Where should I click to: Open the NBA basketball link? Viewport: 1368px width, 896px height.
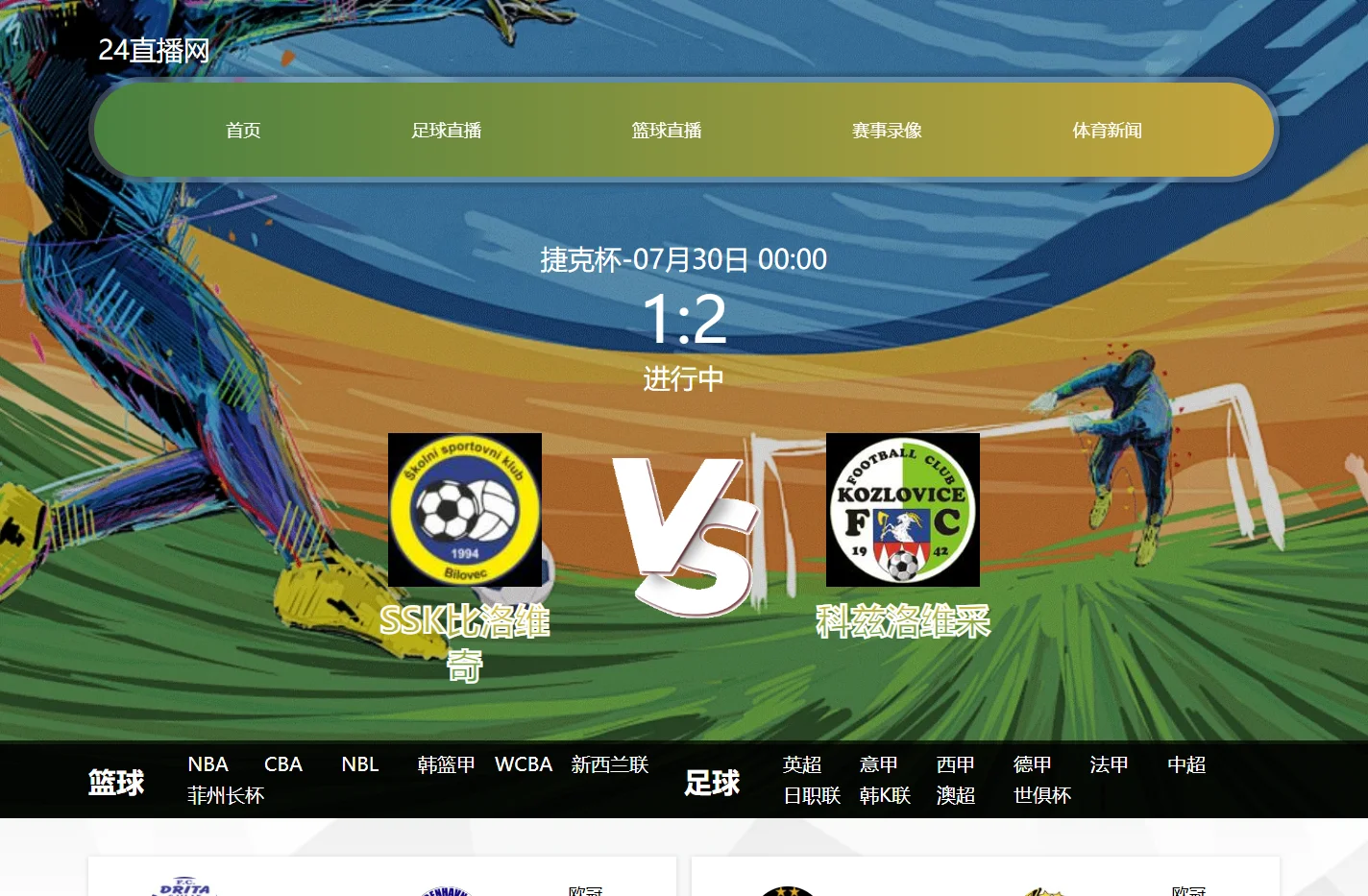[208, 764]
